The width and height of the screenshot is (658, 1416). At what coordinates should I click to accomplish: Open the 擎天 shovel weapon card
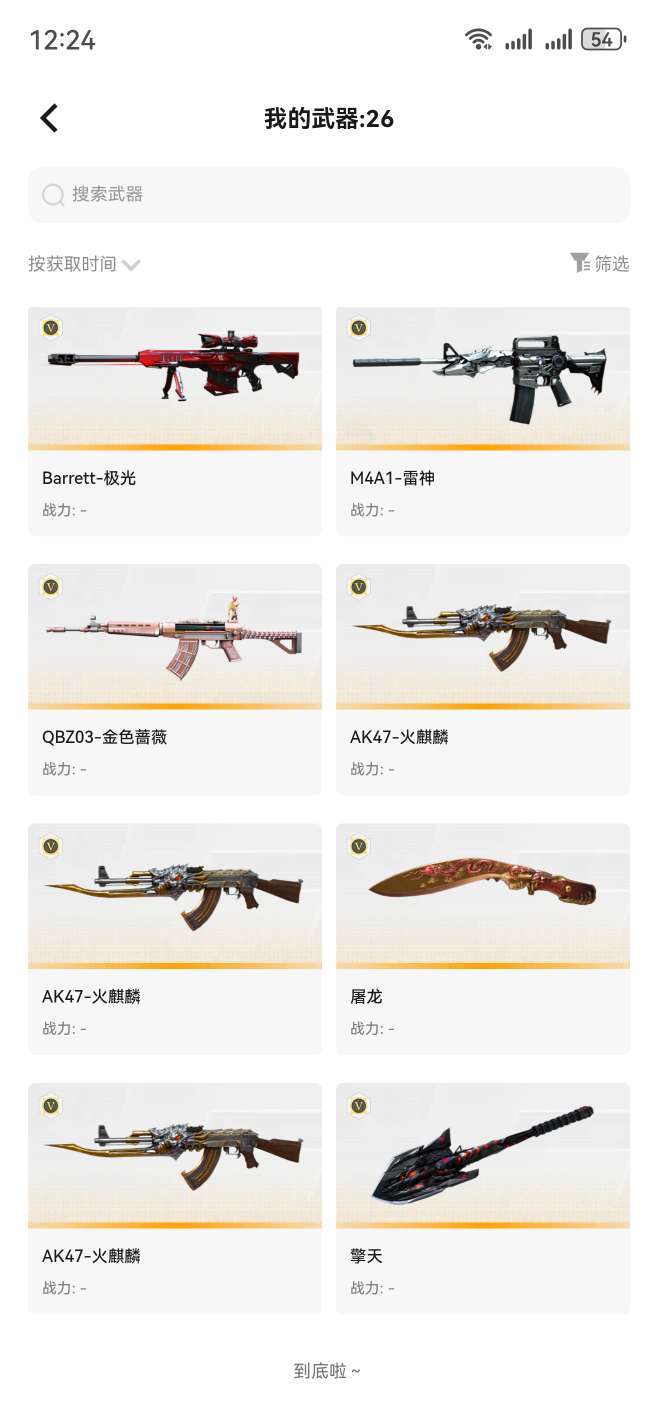[483, 1198]
